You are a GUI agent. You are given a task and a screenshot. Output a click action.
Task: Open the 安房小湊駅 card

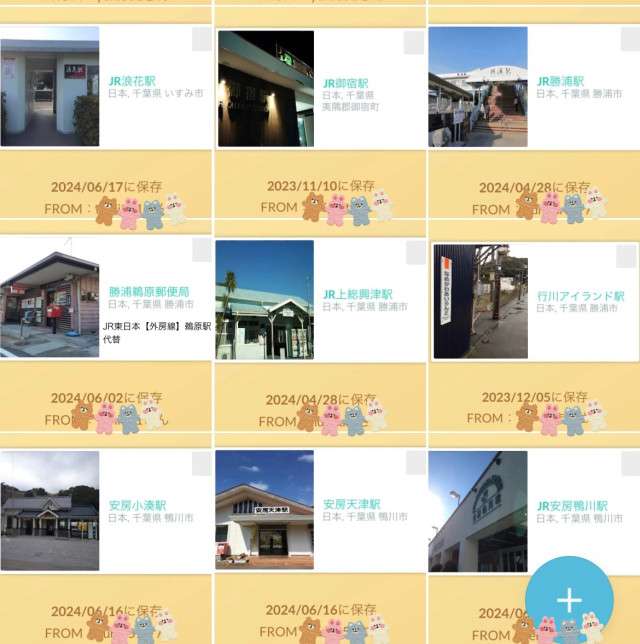(137, 506)
